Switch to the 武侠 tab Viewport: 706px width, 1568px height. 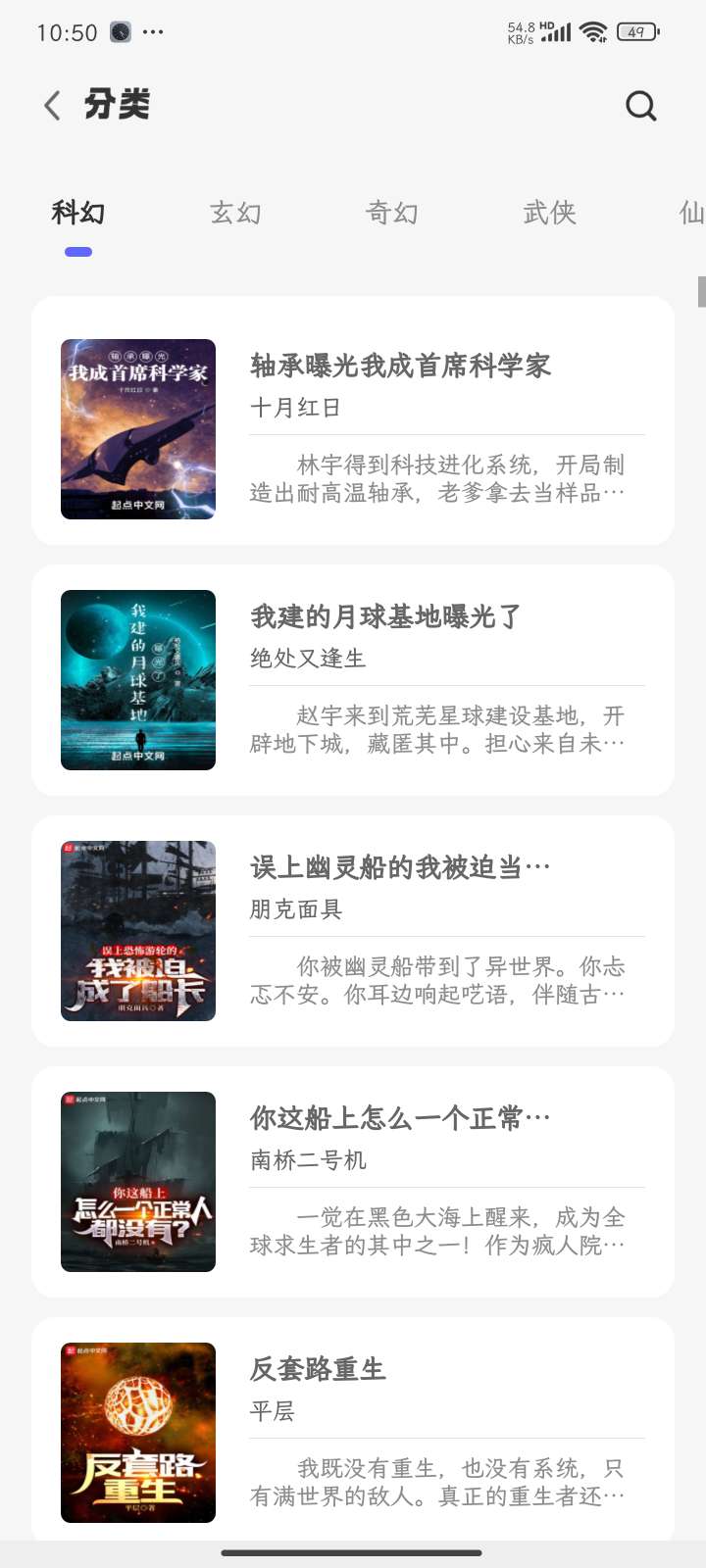pyautogui.click(x=549, y=213)
